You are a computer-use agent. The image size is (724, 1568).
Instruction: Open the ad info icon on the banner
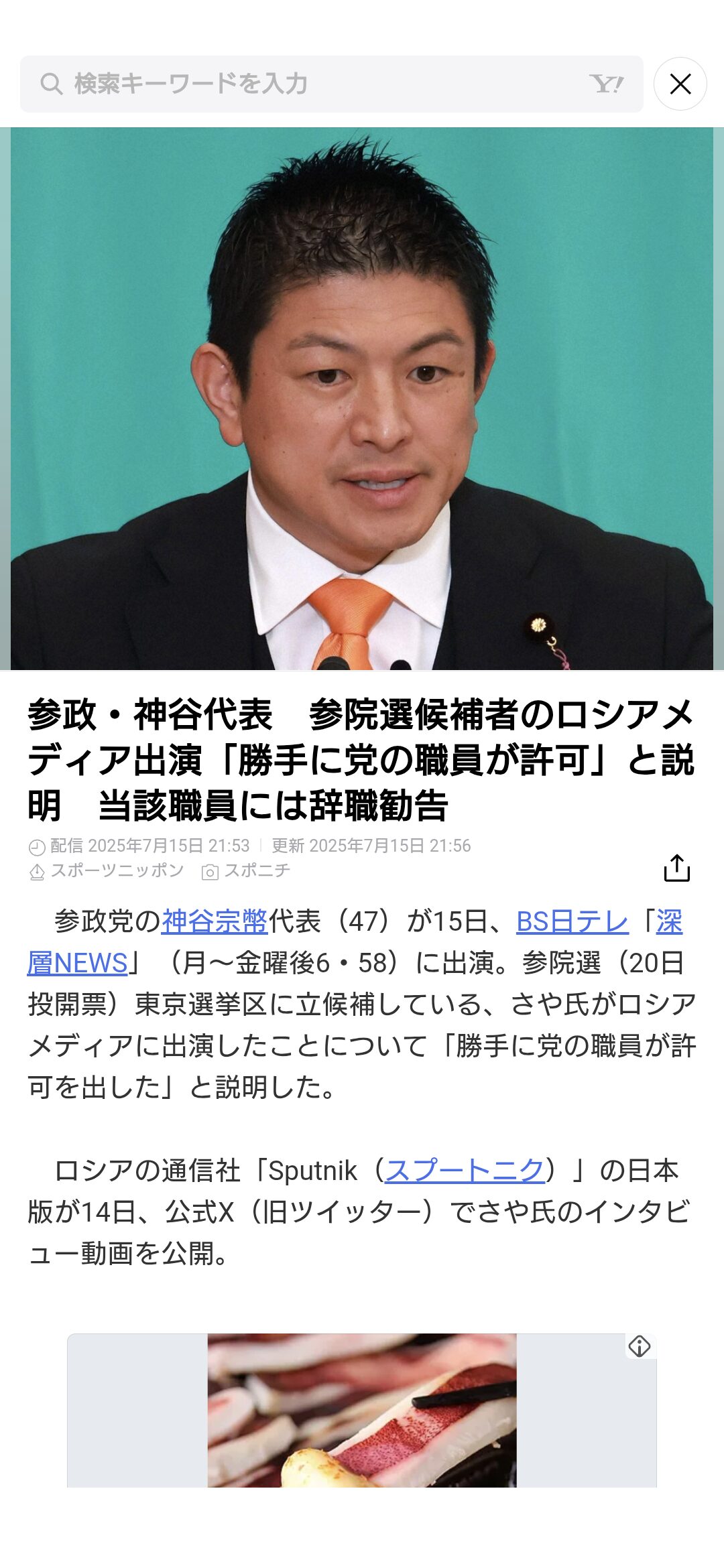[640, 1346]
